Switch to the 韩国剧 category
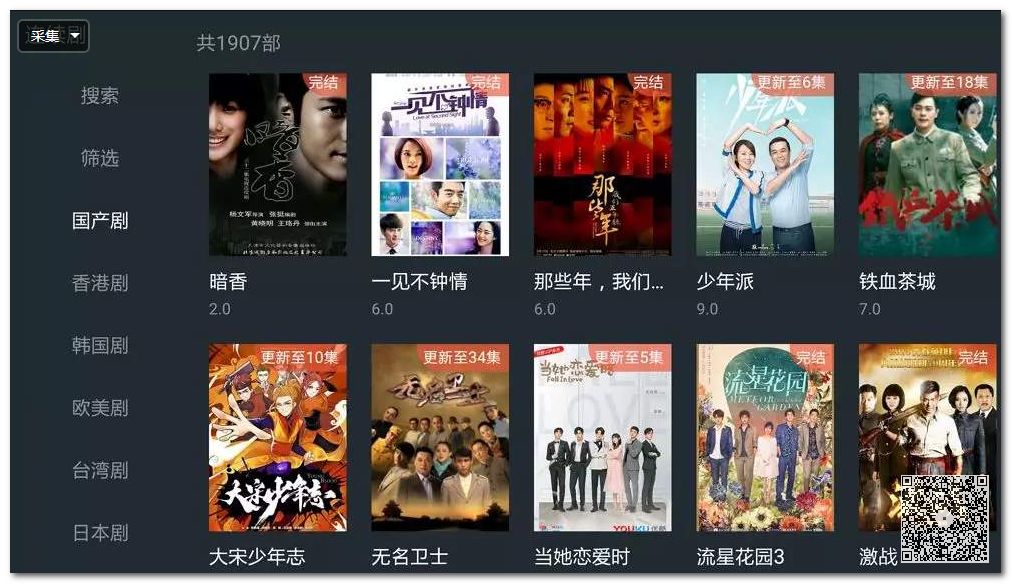The width and height of the screenshot is (1012, 584). pos(100,345)
